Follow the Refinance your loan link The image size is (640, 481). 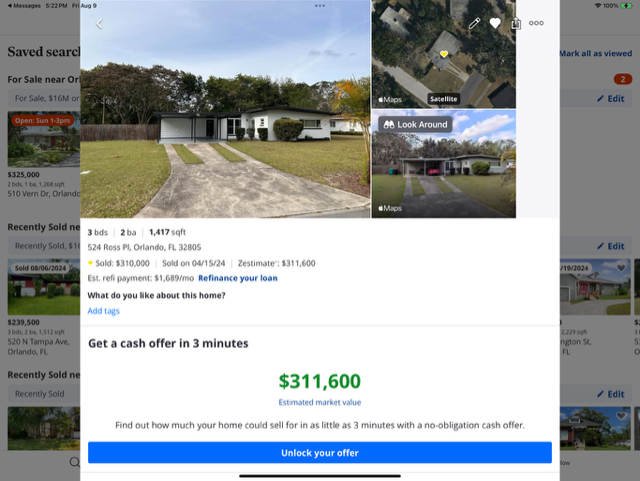[x=238, y=277]
